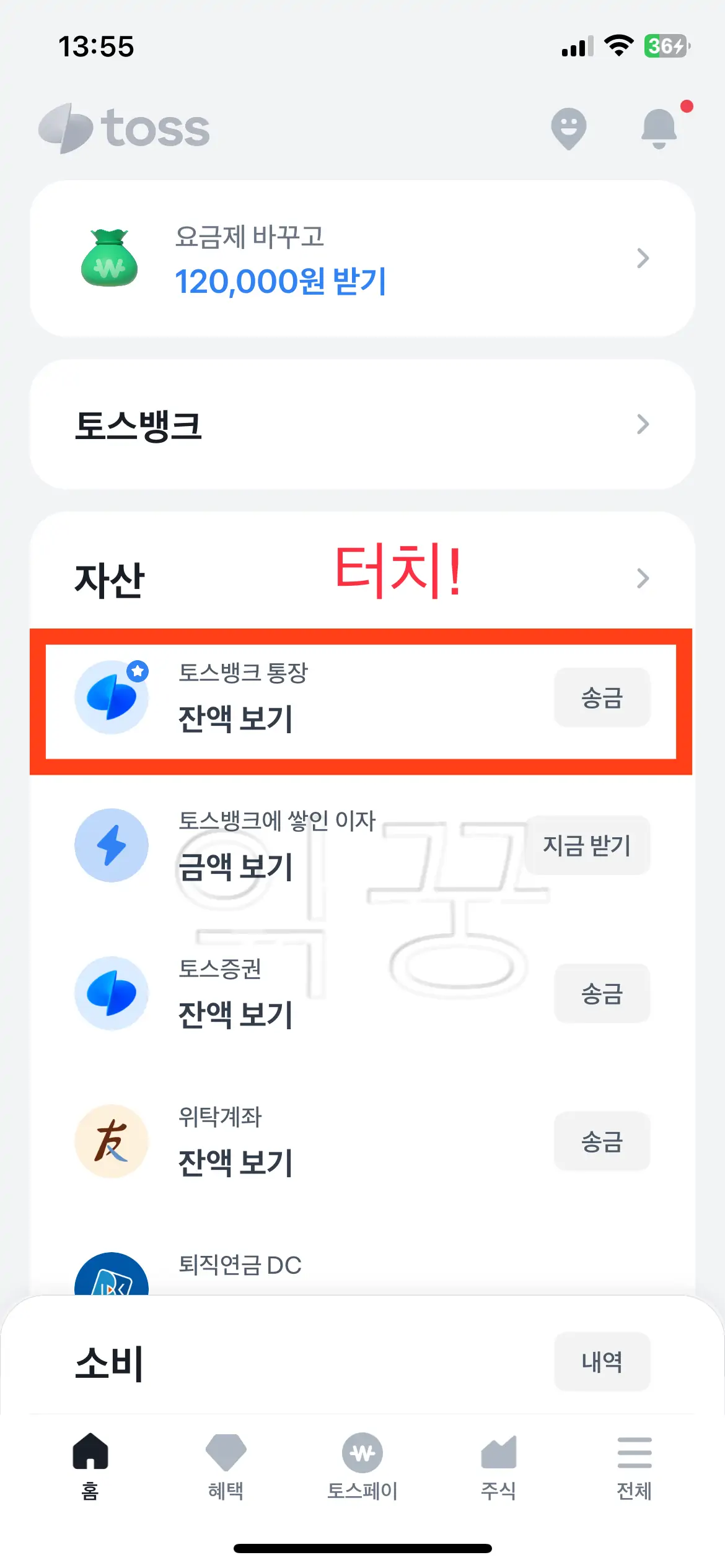725x1568 pixels.
Task: Tap the Toss logo
Action: coord(123,128)
